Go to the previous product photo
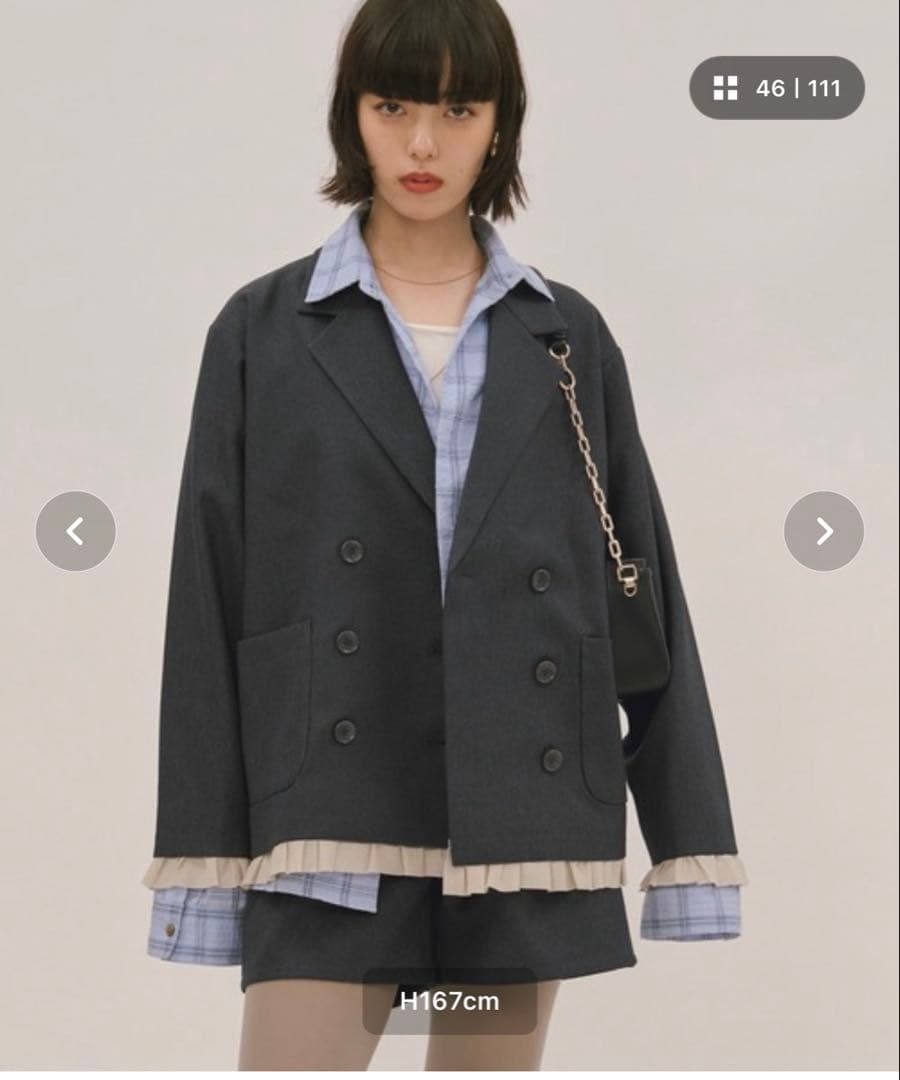The height and width of the screenshot is (1080, 900). [75, 531]
